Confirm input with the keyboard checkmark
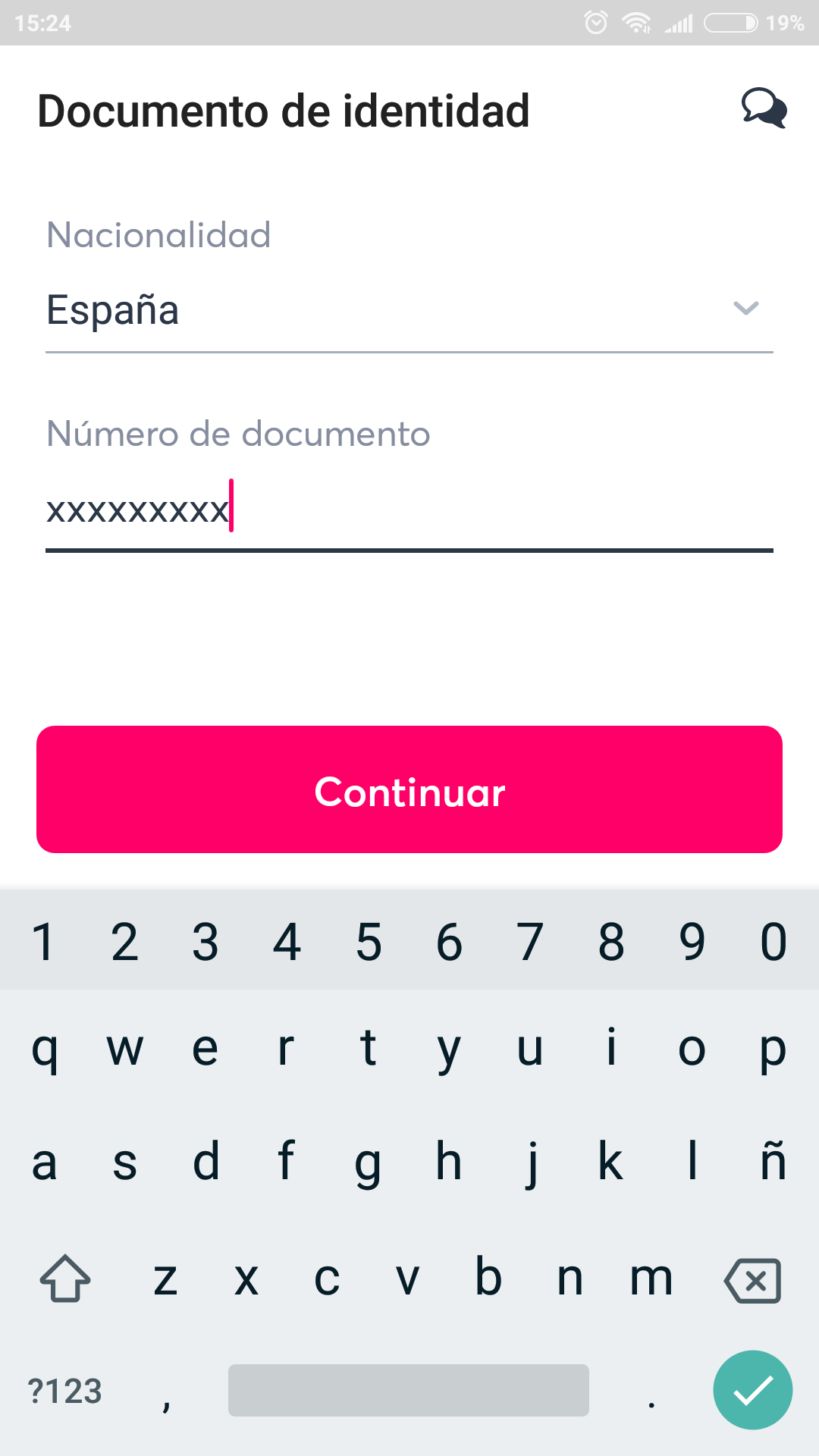 [752, 1390]
